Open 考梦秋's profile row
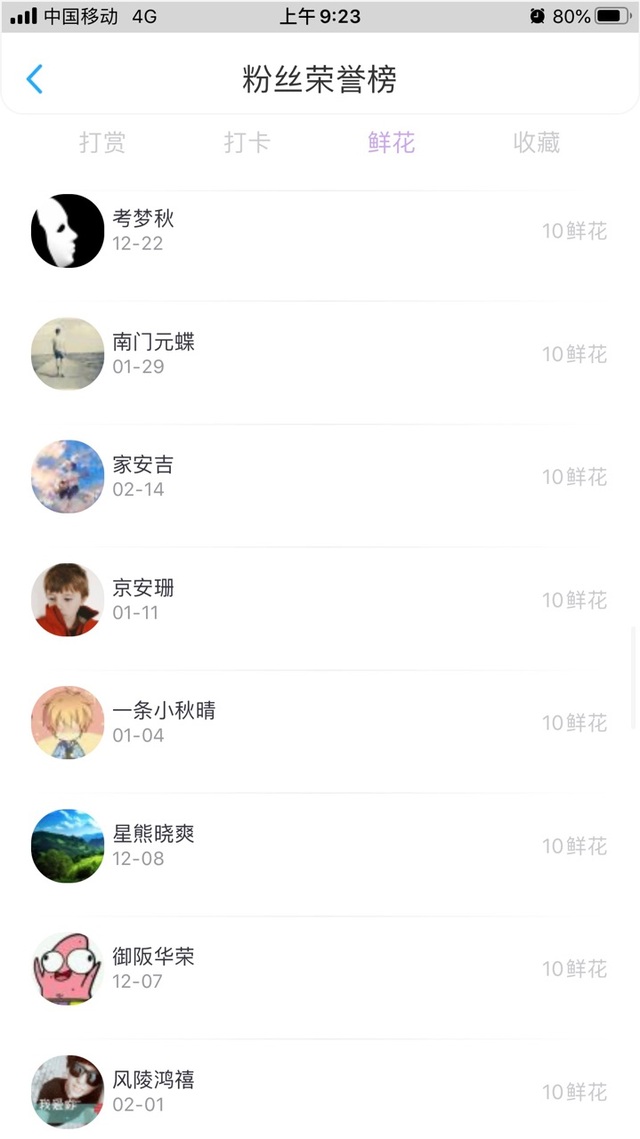This screenshot has width=640, height=1139. coord(320,231)
